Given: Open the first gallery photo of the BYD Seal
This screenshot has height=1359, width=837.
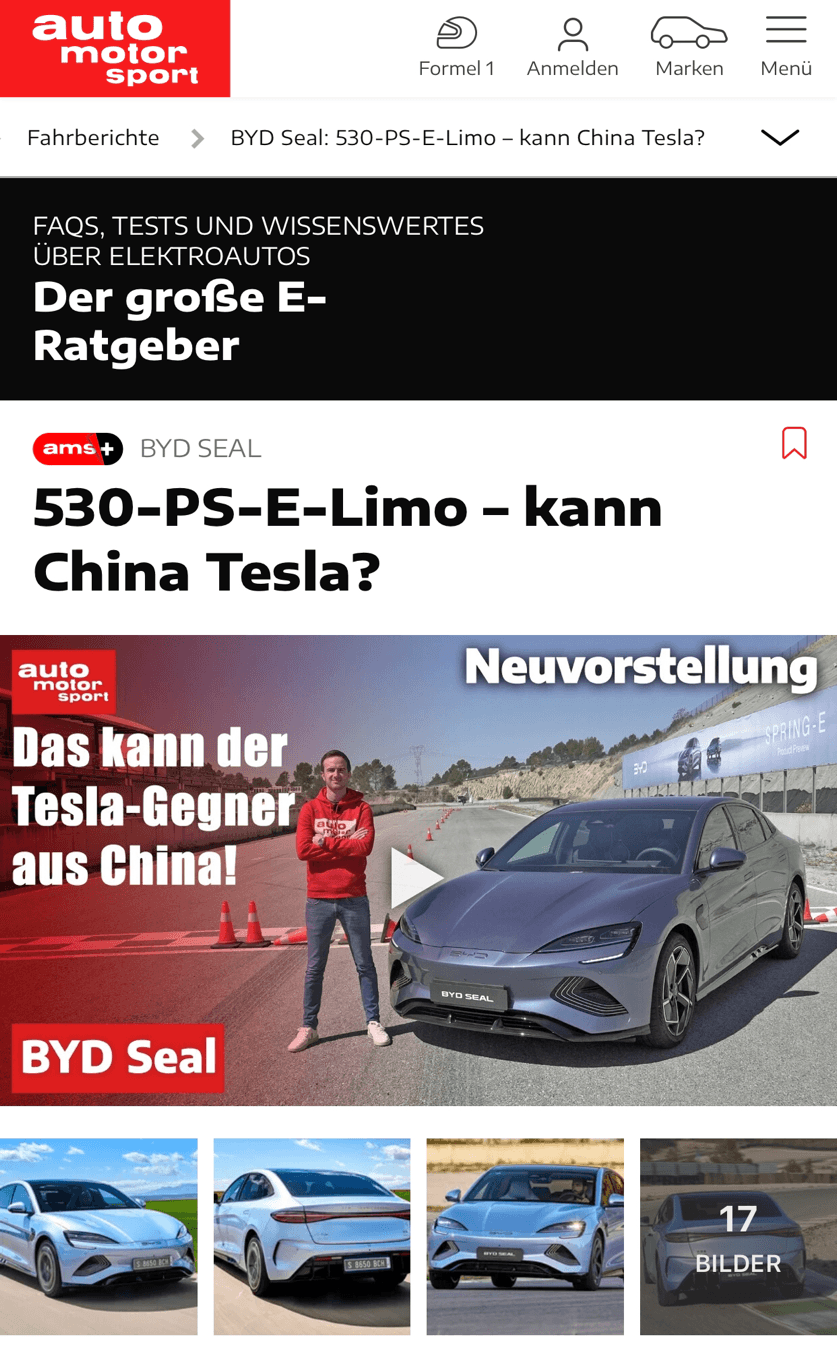Looking at the screenshot, I should pos(98,1236).
